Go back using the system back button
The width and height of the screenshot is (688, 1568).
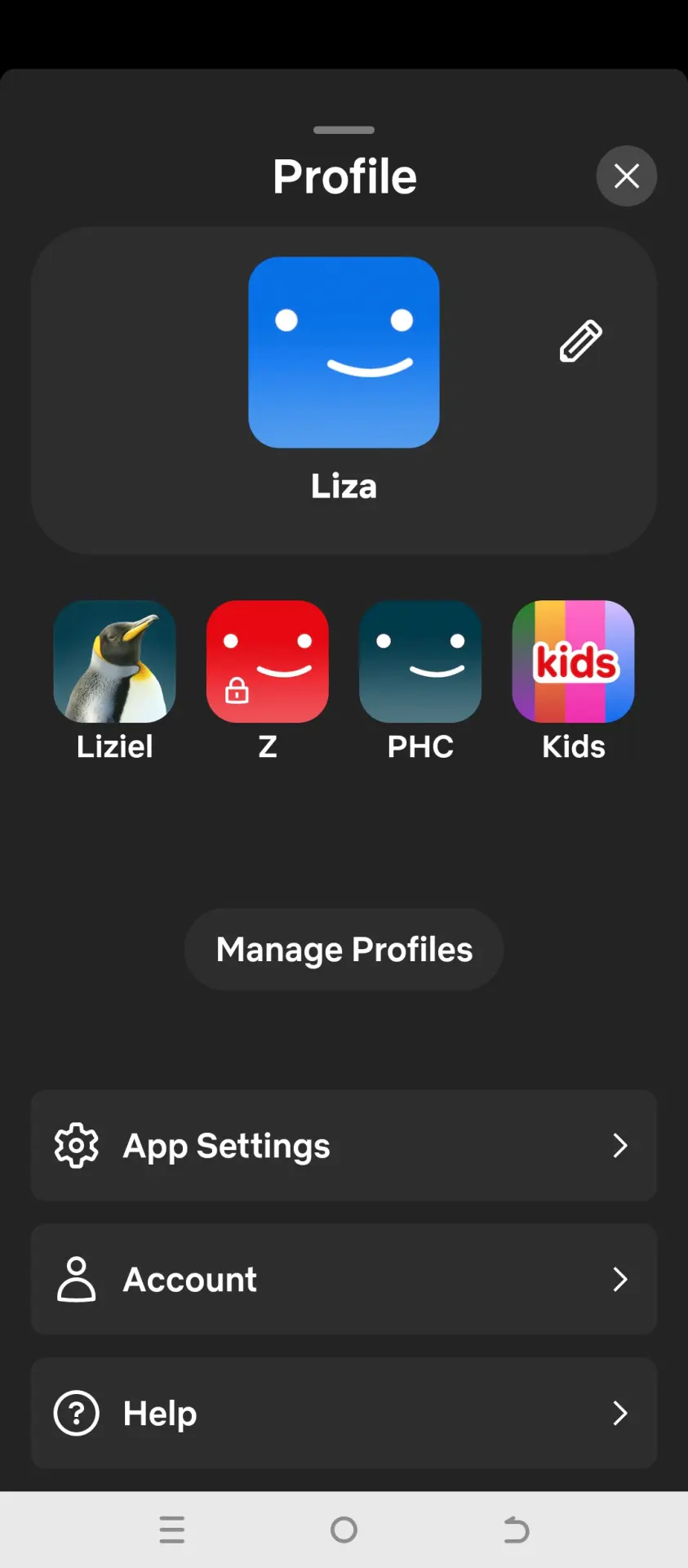[x=516, y=1530]
